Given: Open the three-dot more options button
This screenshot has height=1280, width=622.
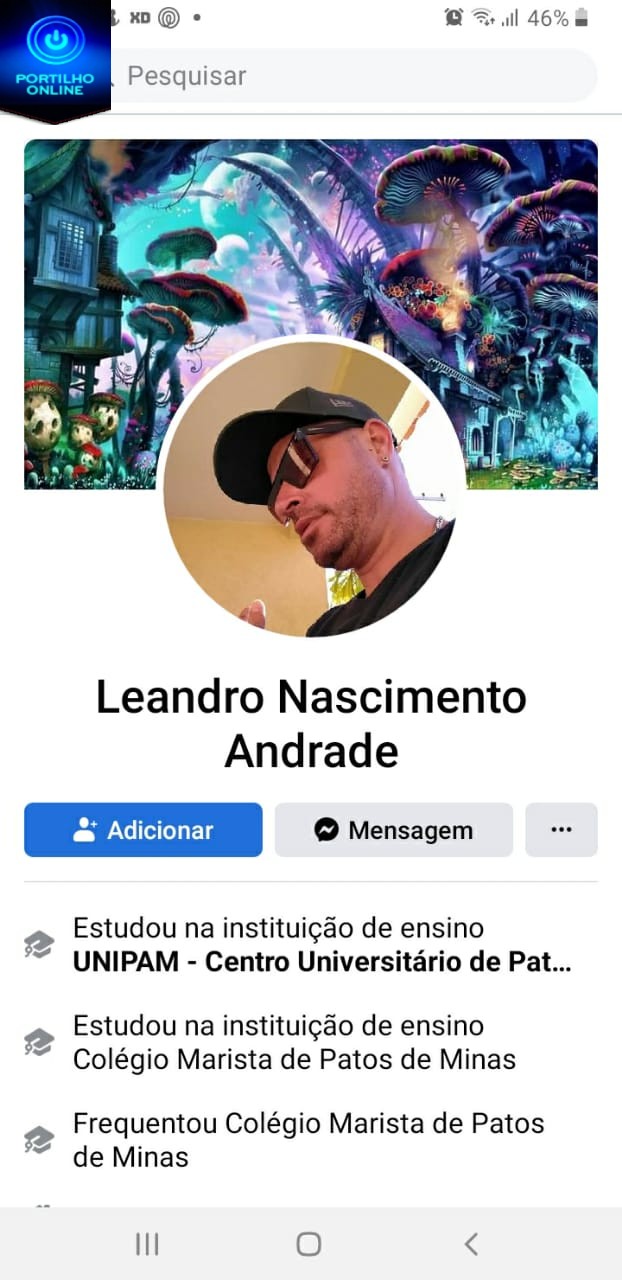Looking at the screenshot, I should tap(561, 830).
